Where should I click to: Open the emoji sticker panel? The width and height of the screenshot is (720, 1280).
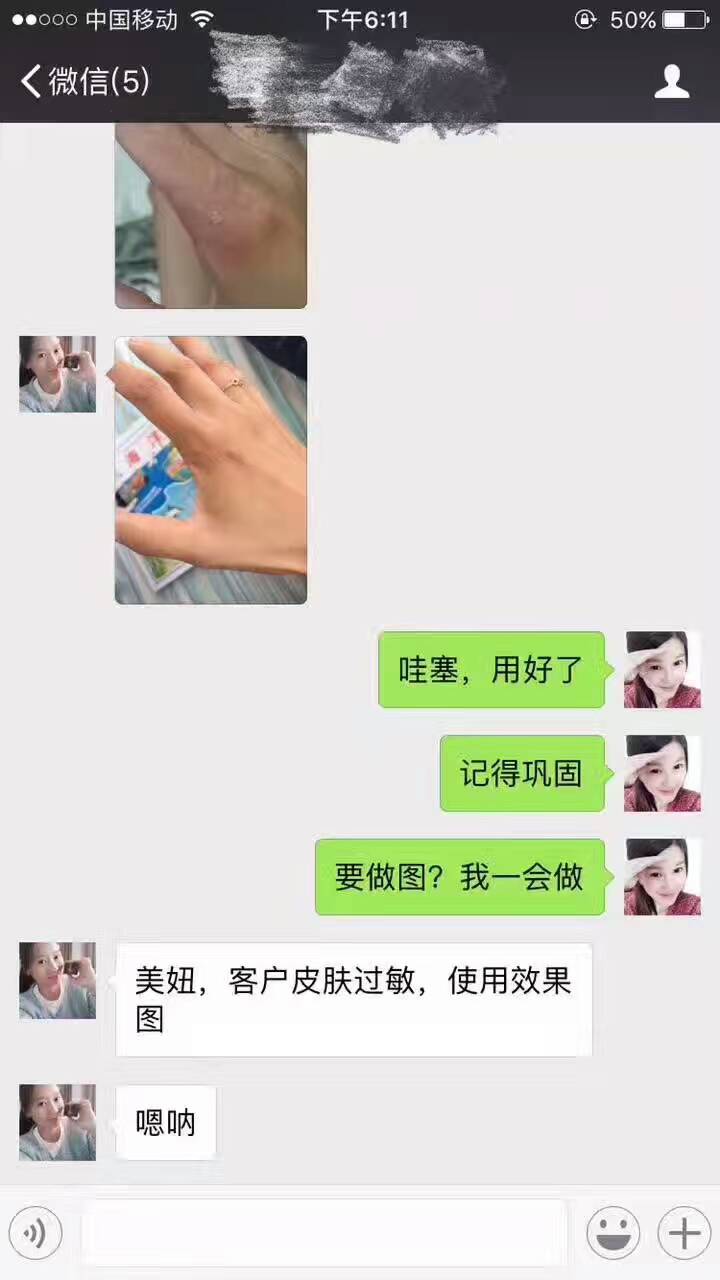(x=613, y=1233)
